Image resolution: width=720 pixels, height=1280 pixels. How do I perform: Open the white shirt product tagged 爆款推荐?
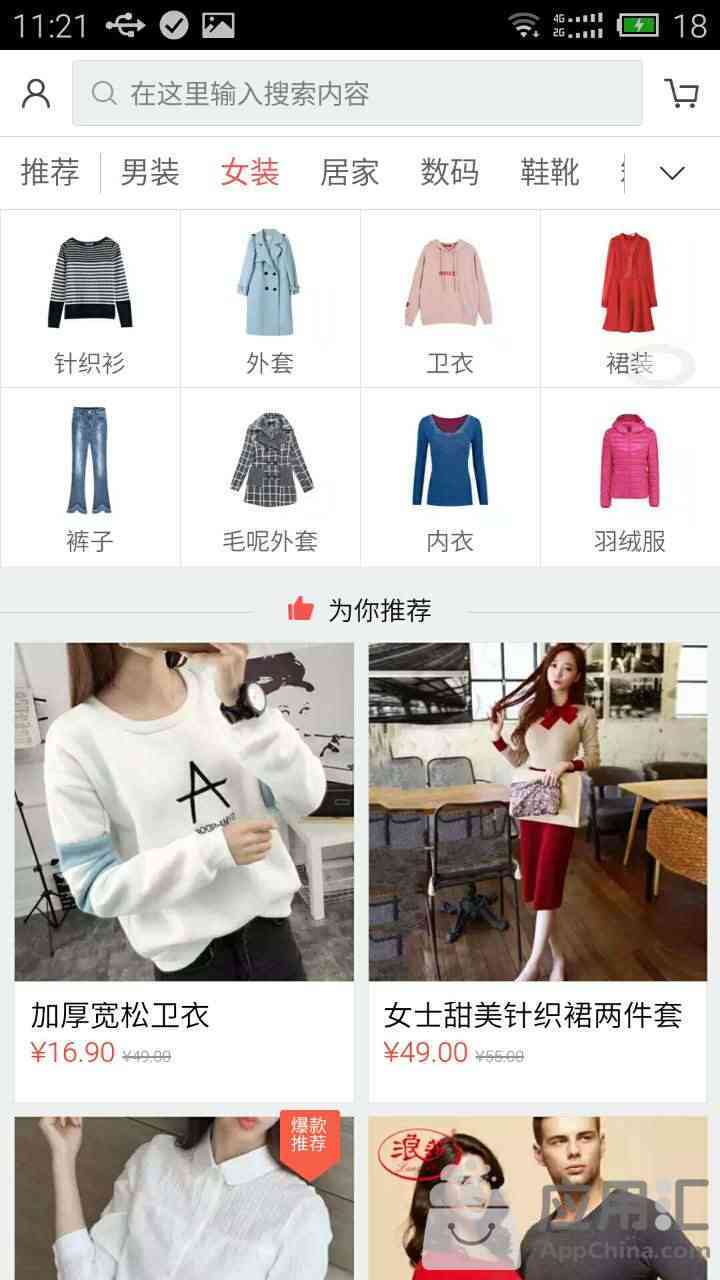[184, 1198]
